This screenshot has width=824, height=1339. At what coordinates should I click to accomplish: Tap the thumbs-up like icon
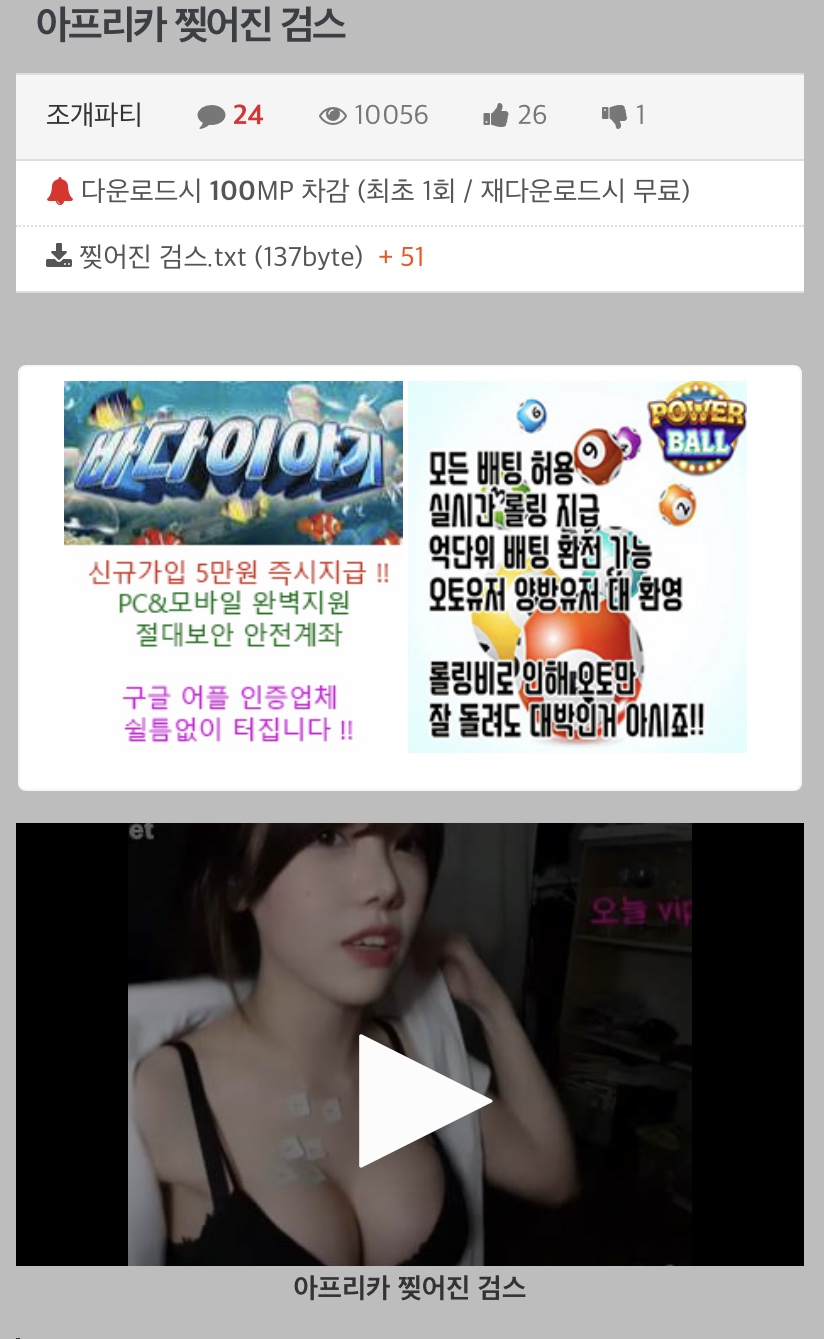[496, 116]
